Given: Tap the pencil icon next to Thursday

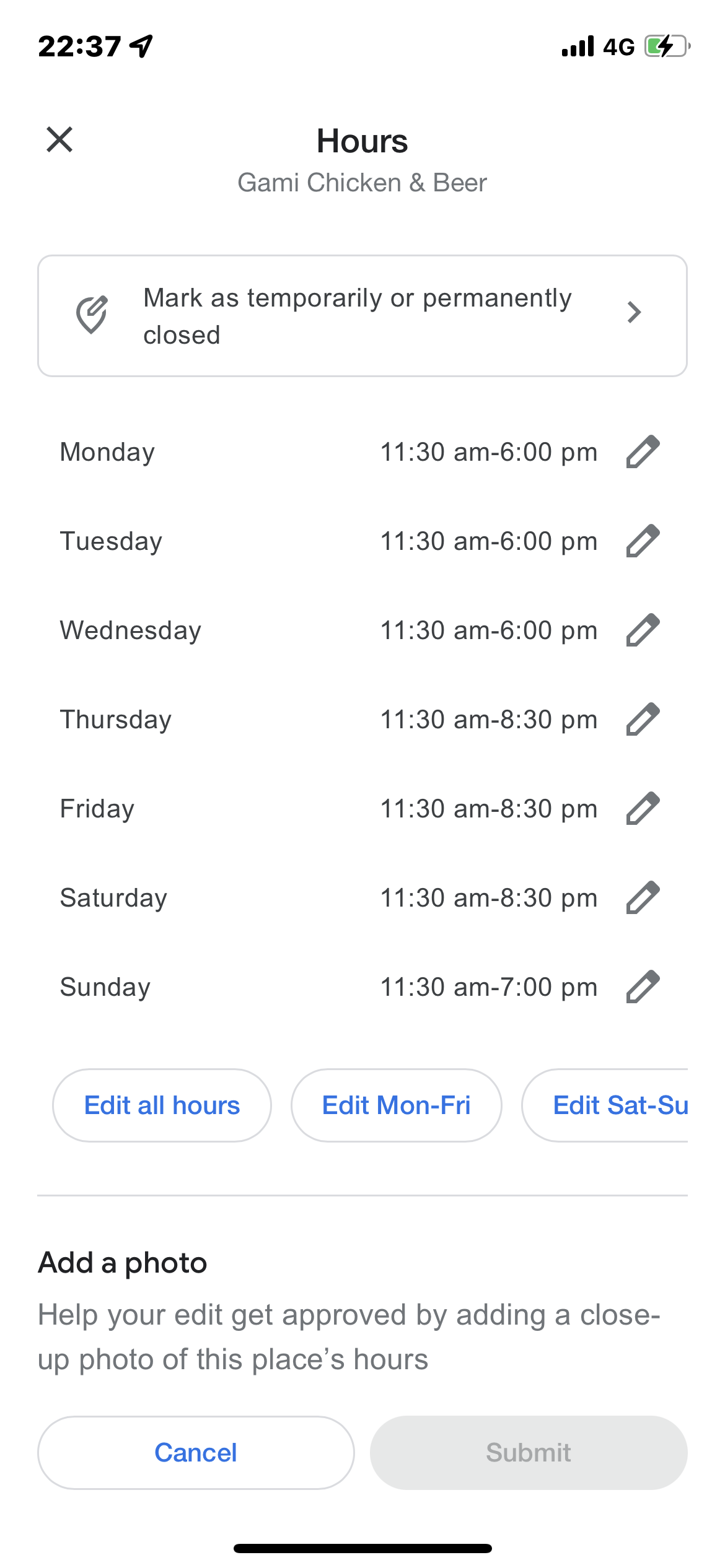Looking at the screenshot, I should tap(643, 719).
